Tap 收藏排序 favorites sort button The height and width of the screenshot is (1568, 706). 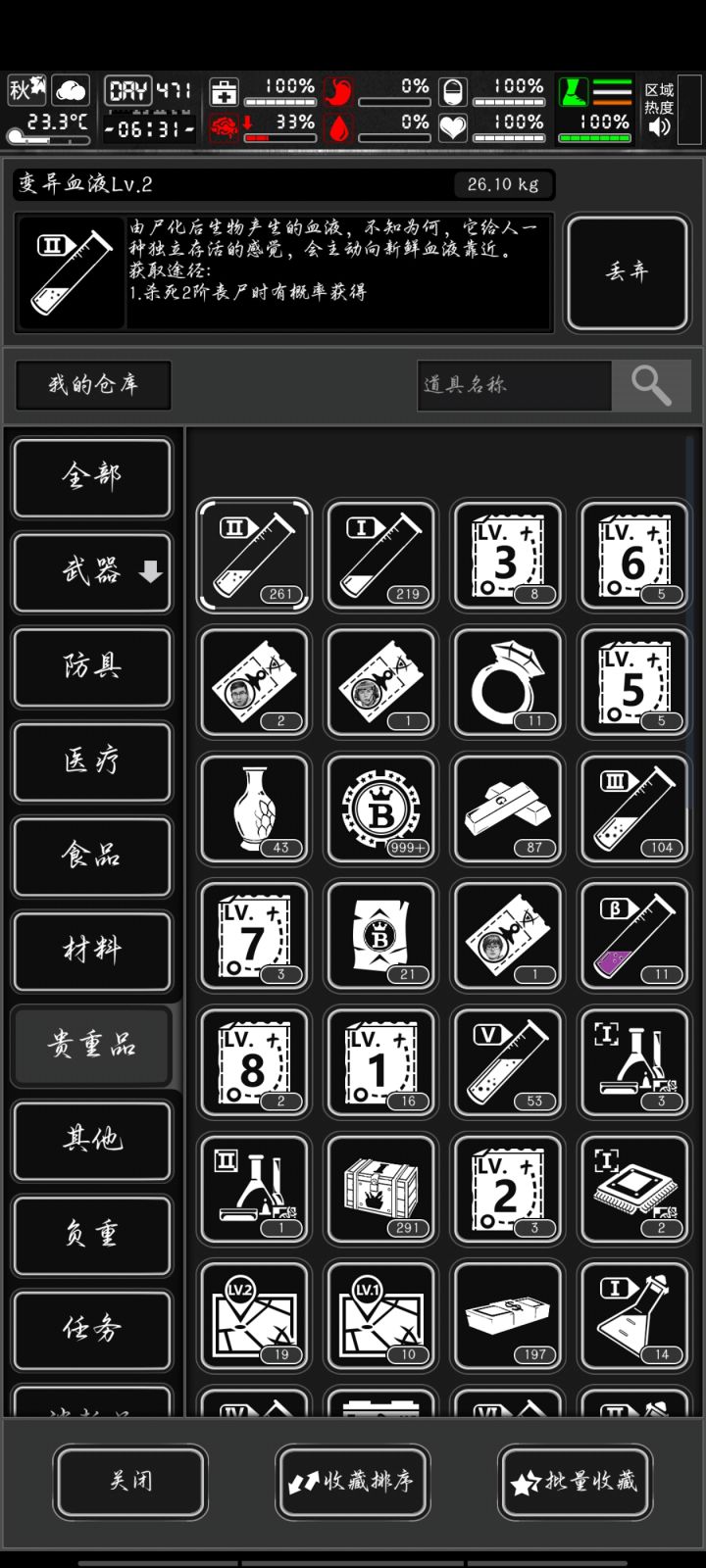click(352, 1482)
